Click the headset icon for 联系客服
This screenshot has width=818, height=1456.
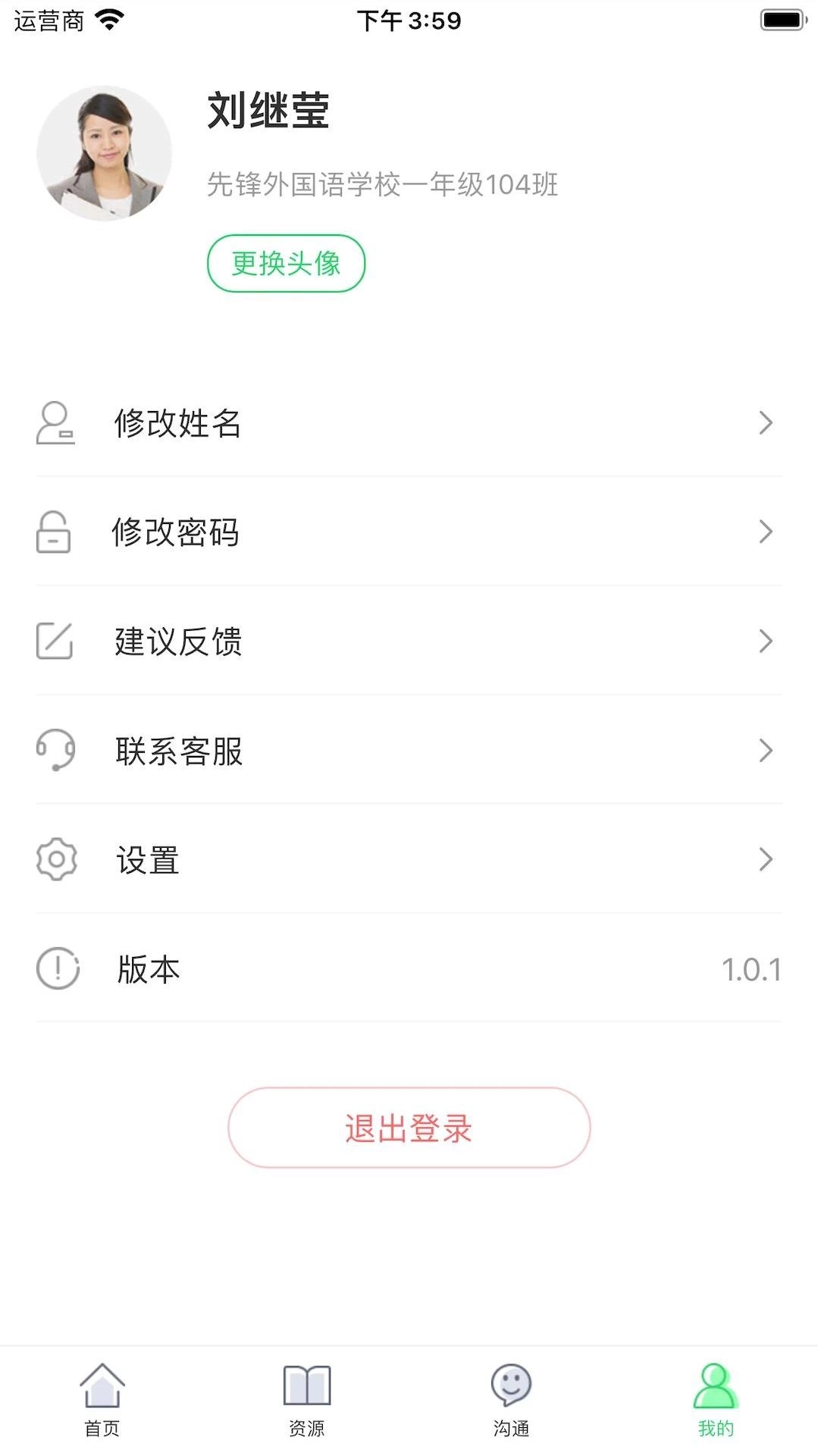coord(55,752)
